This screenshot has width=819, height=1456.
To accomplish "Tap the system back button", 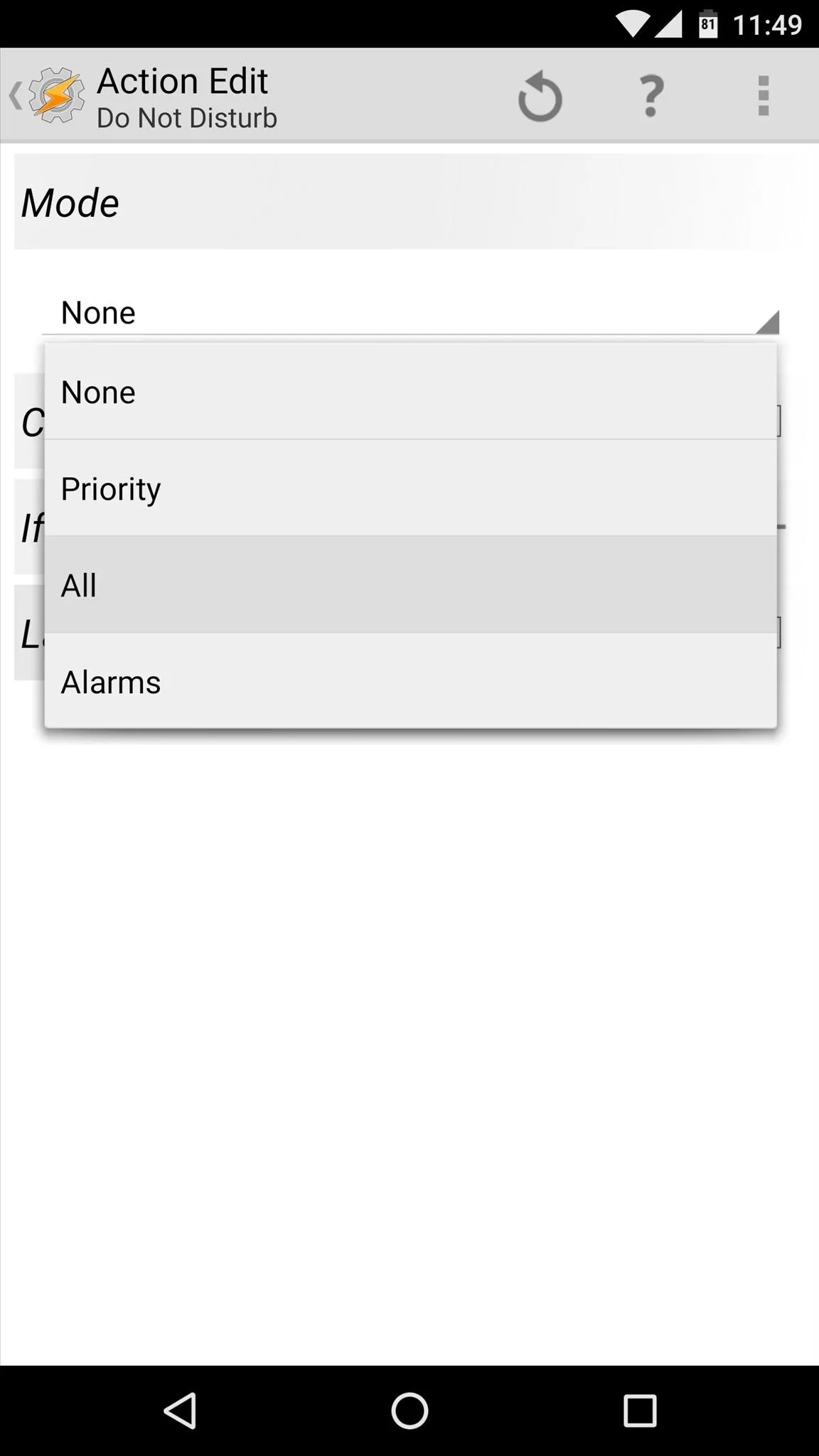I will 181,1410.
